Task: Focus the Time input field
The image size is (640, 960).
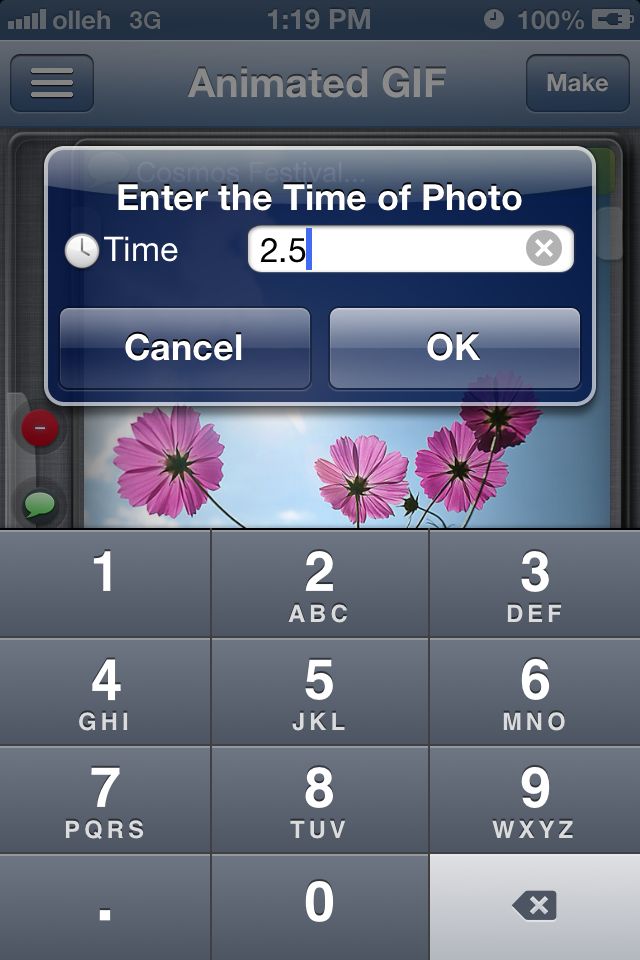Action: 390,249
